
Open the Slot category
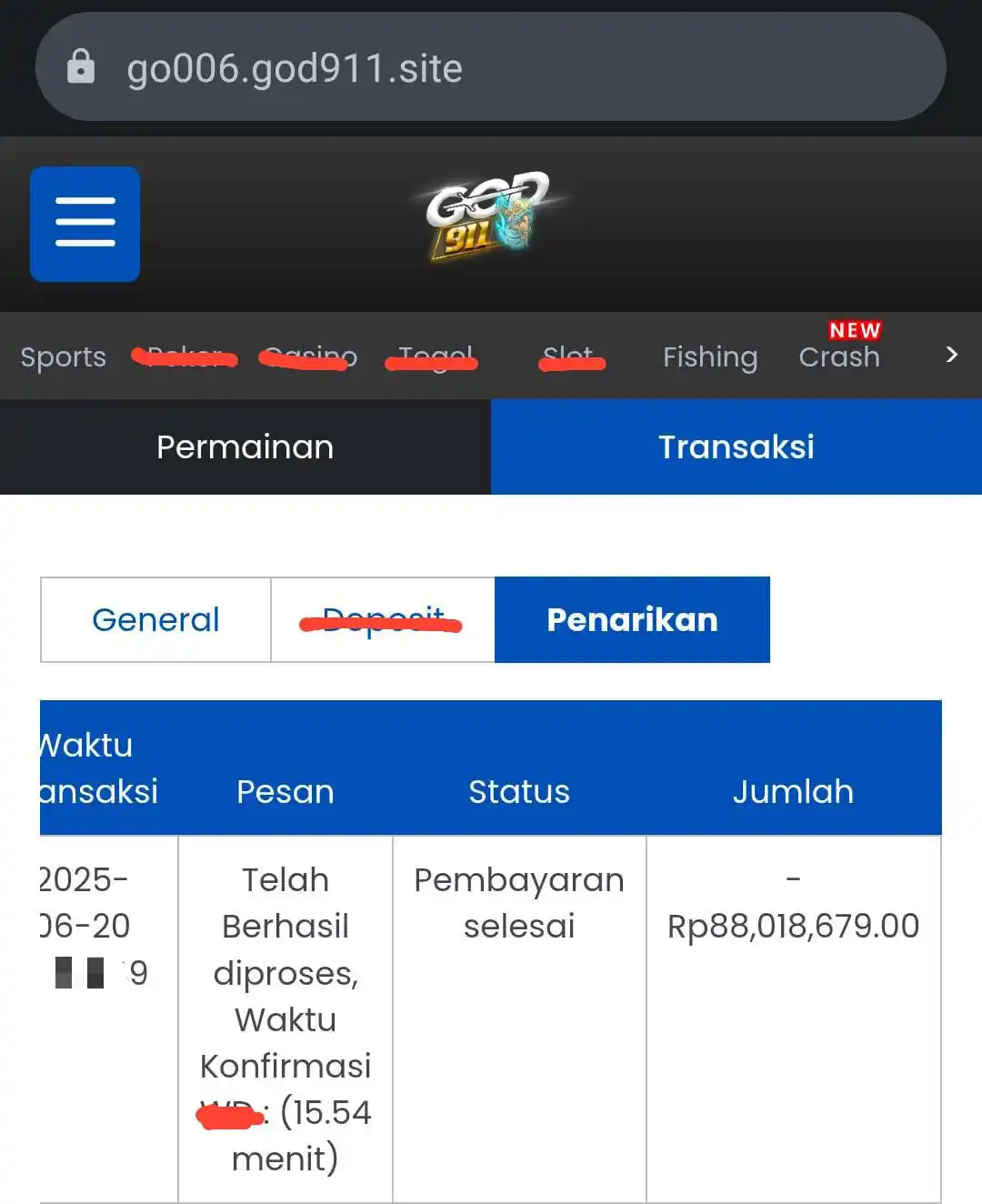pos(569,356)
